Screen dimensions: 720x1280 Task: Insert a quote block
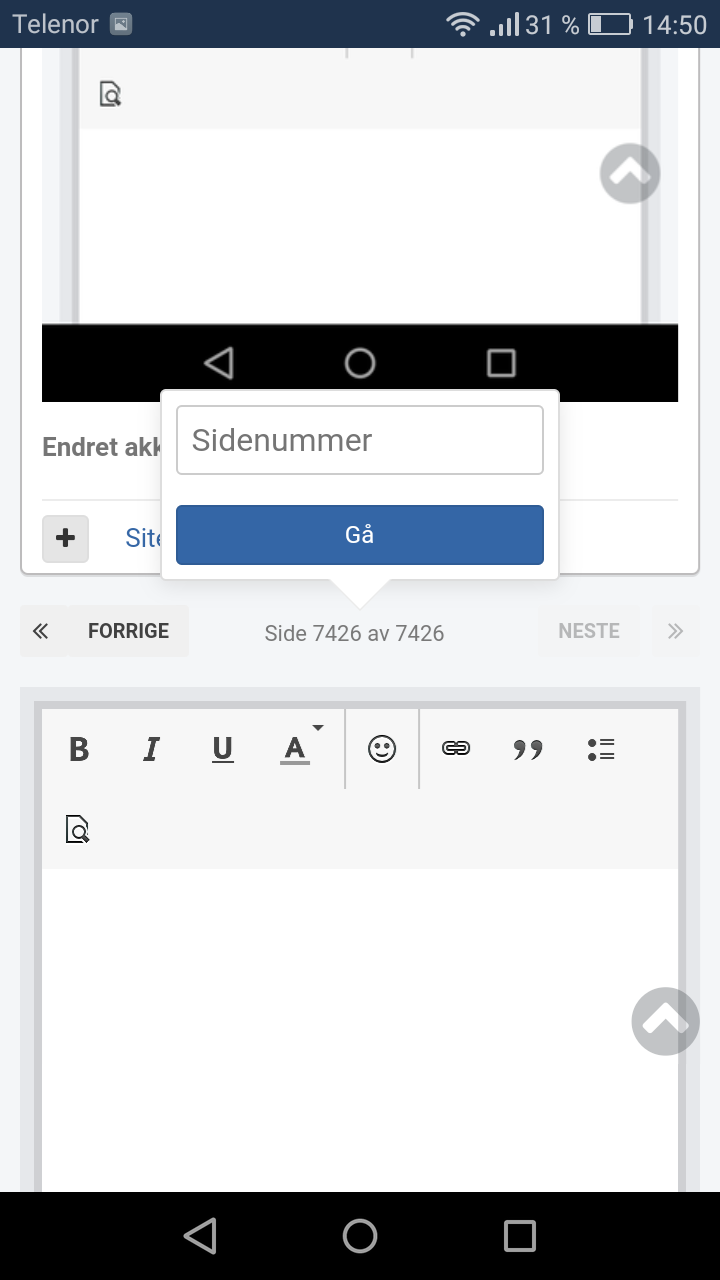click(528, 749)
